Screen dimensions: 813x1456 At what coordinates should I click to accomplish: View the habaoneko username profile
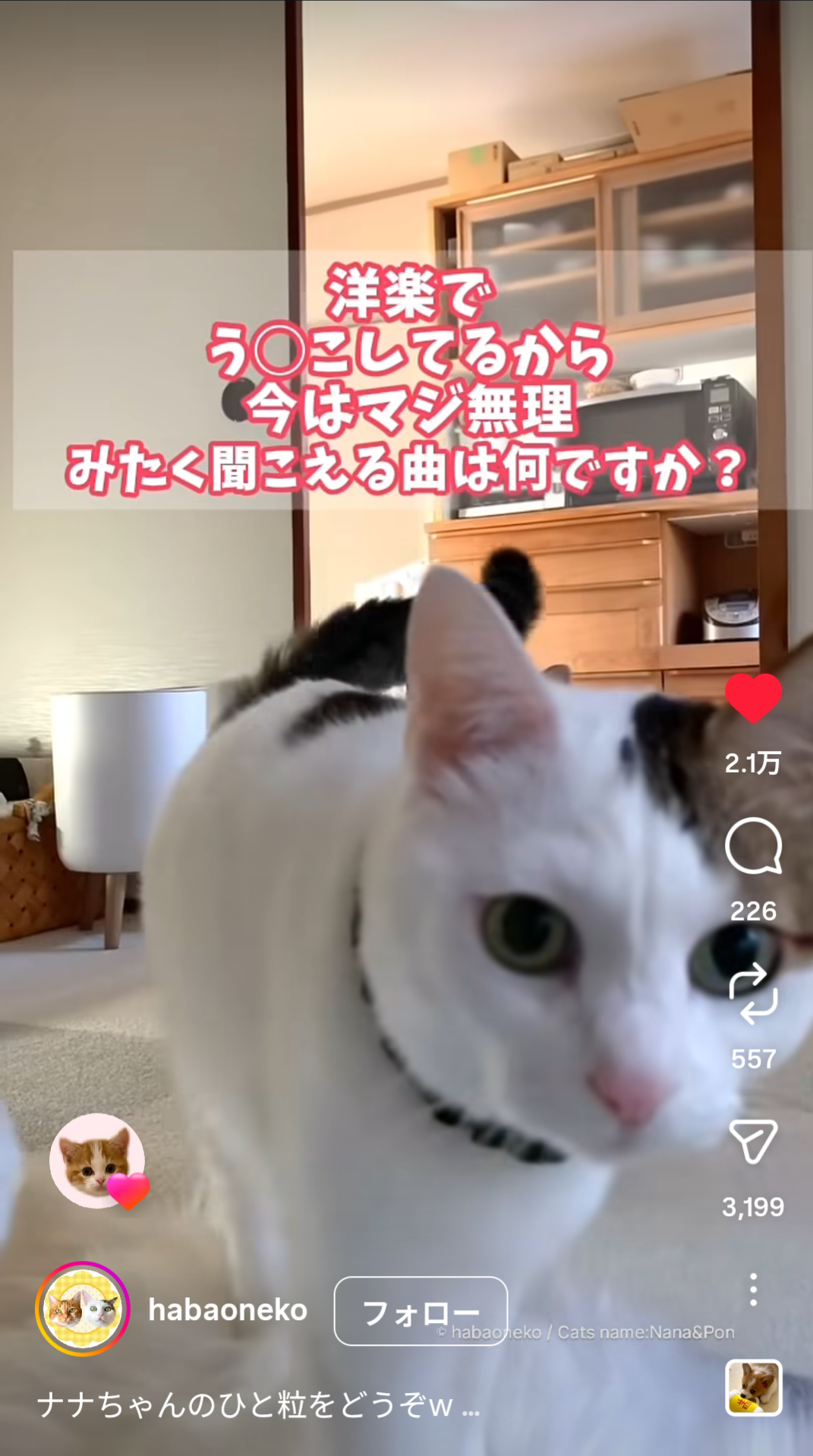coord(228,1310)
